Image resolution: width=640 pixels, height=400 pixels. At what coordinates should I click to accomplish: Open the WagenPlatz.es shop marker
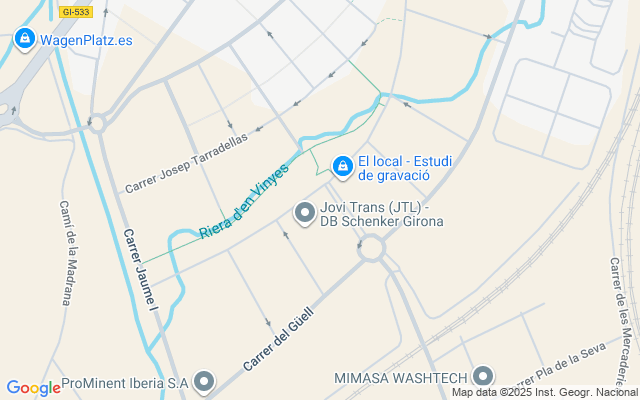25,39
